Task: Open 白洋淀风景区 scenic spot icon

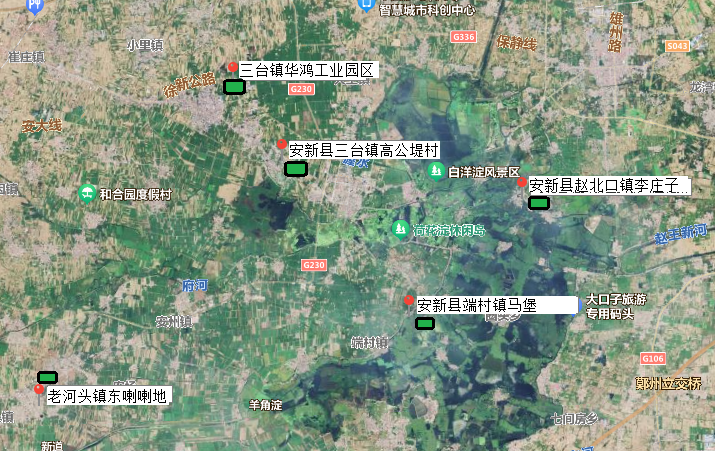Action: (435, 171)
